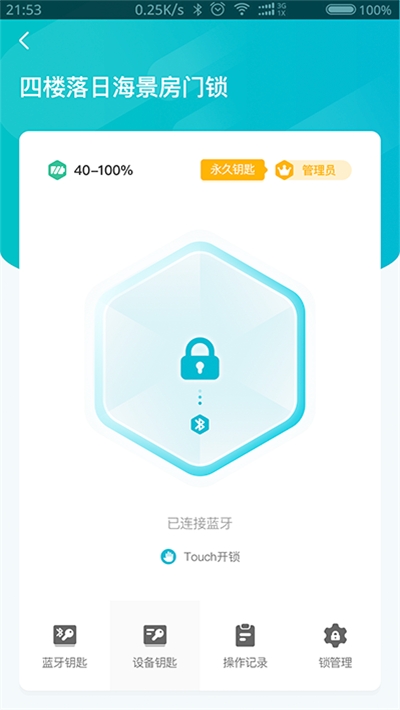Image resolution: width=400 pixels, height=710 pixels.
Task: Open the 设备钥匙 (device key) section
Action: pos(155,647)
